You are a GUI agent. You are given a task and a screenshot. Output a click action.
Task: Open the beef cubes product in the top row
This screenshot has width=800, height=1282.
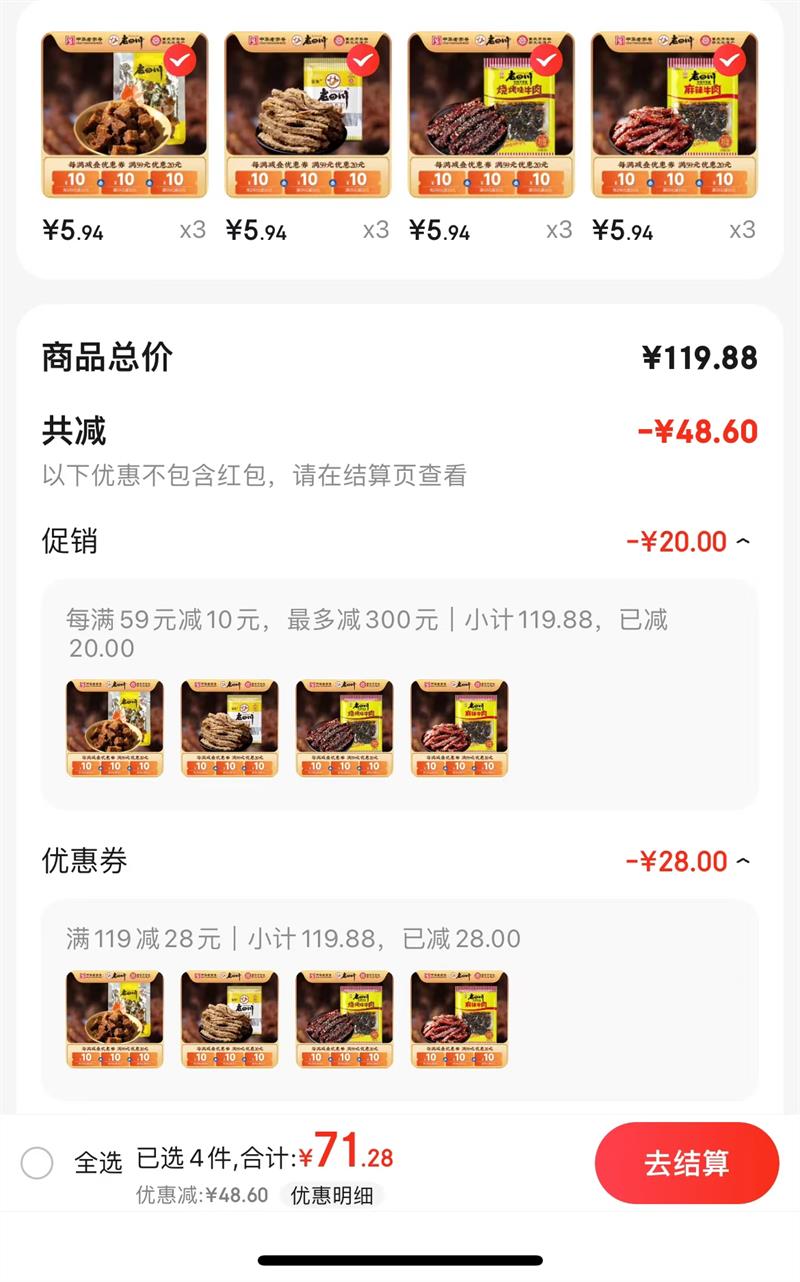click(124, 115)
